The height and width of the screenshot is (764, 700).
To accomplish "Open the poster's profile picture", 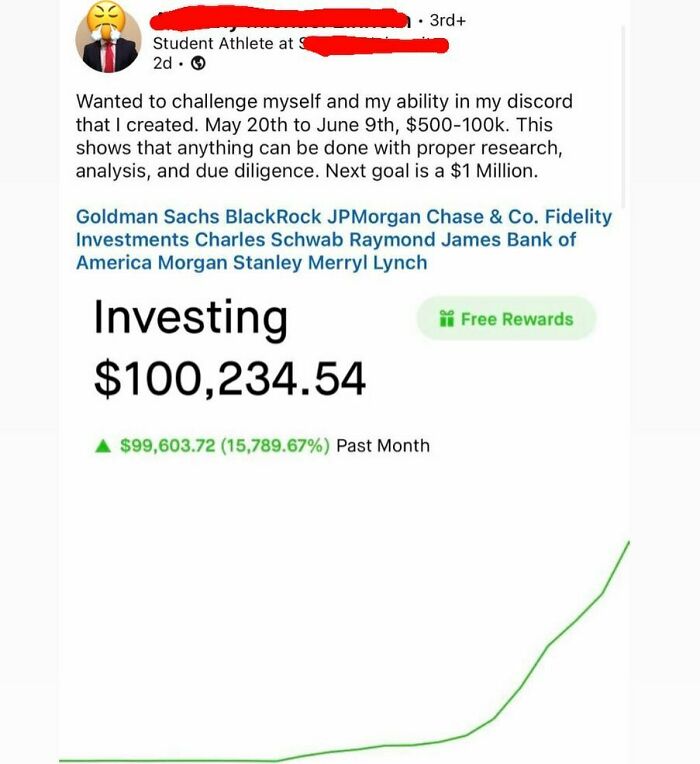I will tap(108, 37).
